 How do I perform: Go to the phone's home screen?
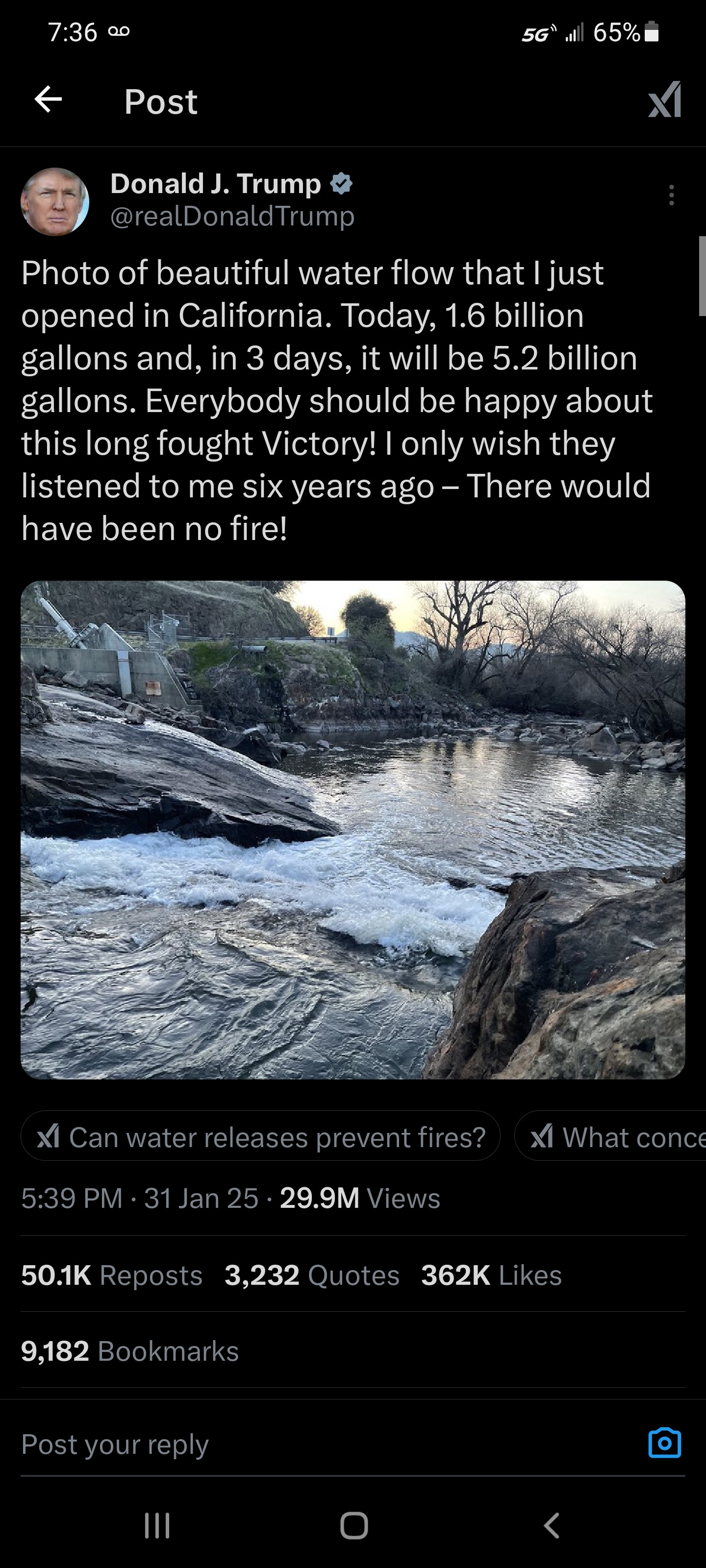[353, 1525]
